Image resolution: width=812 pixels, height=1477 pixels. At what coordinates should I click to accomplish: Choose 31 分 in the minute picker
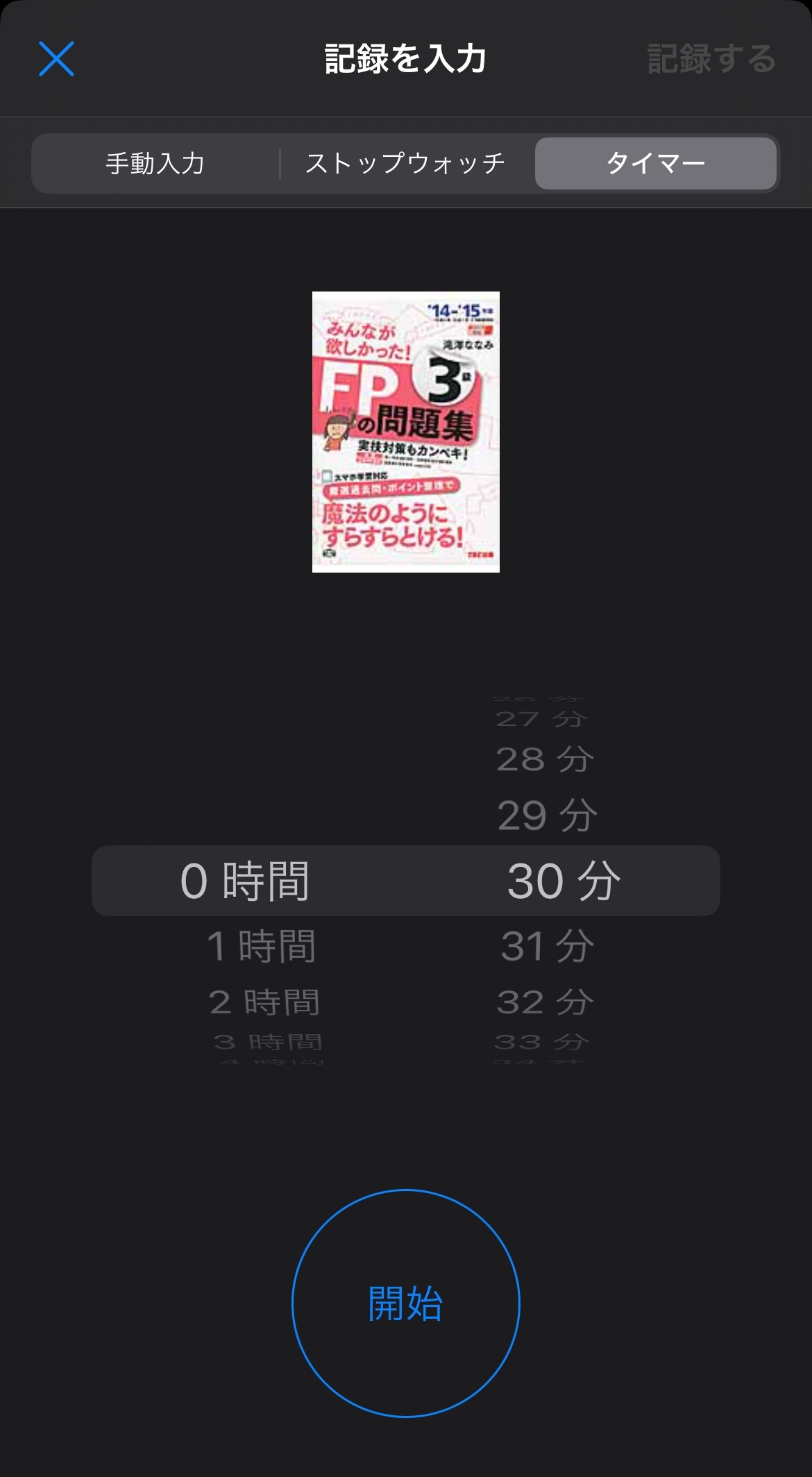pyautogui.click(x=547, y=946)
